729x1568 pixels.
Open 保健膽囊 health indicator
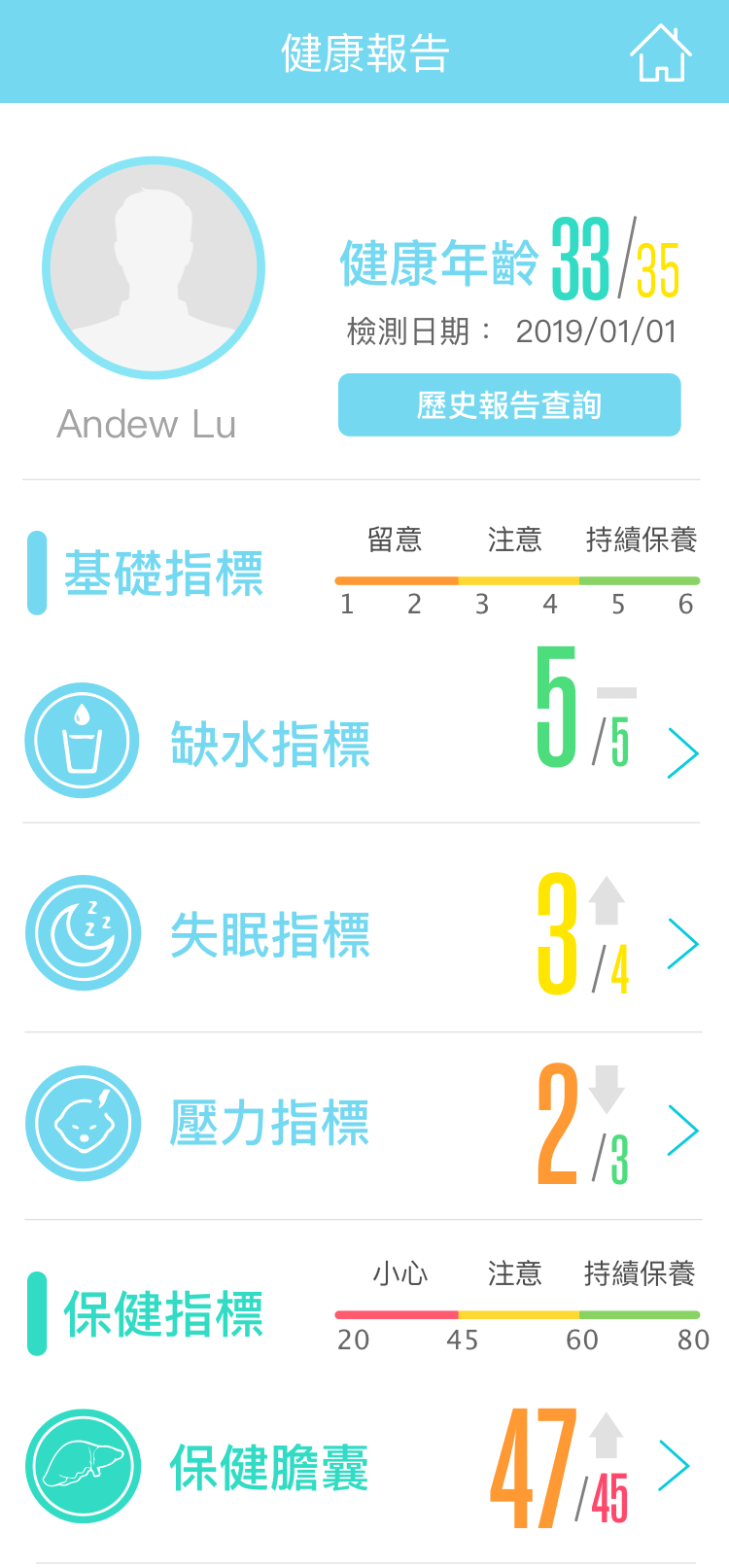pos(362,1467)
